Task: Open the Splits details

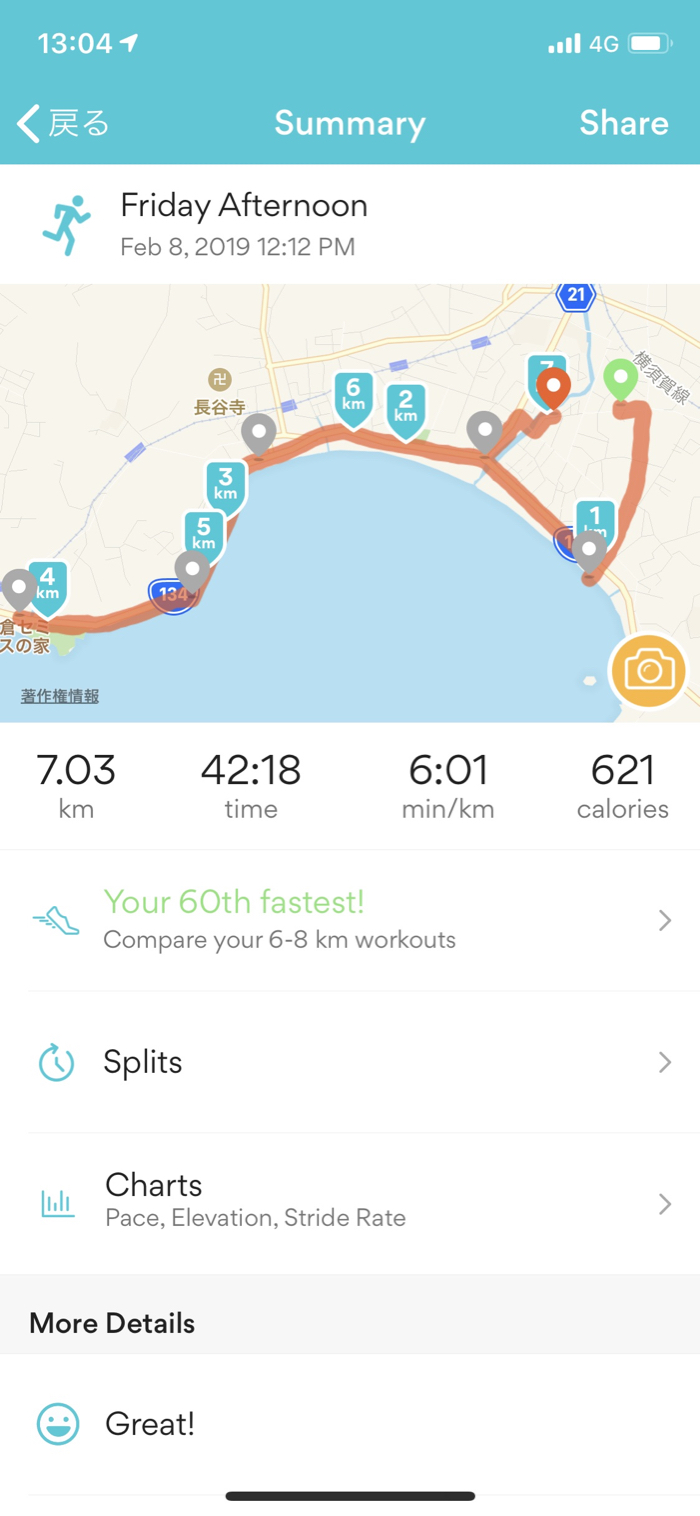Action: tap(350, 1062)
